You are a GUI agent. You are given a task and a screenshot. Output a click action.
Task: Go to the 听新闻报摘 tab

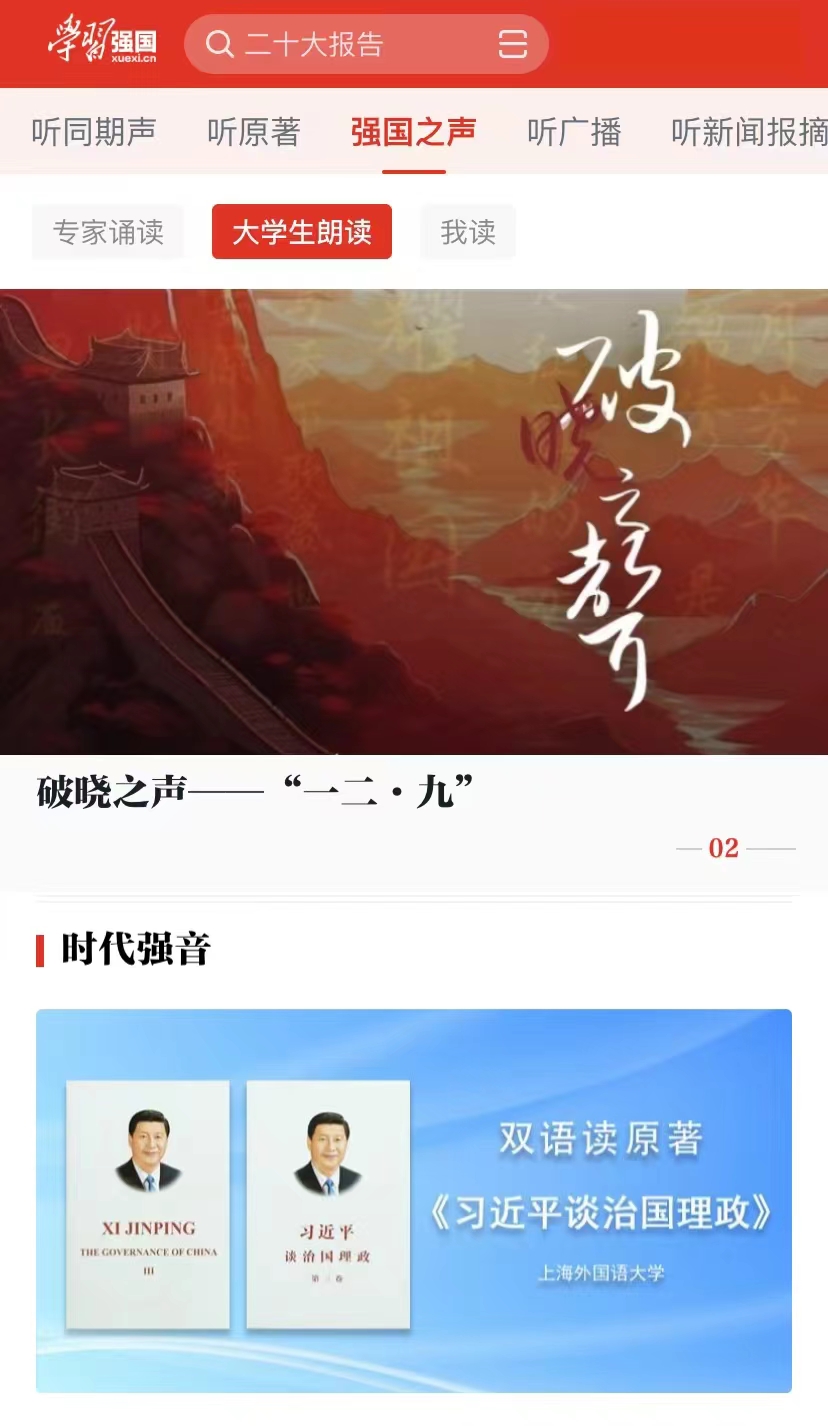pos(748,132)
